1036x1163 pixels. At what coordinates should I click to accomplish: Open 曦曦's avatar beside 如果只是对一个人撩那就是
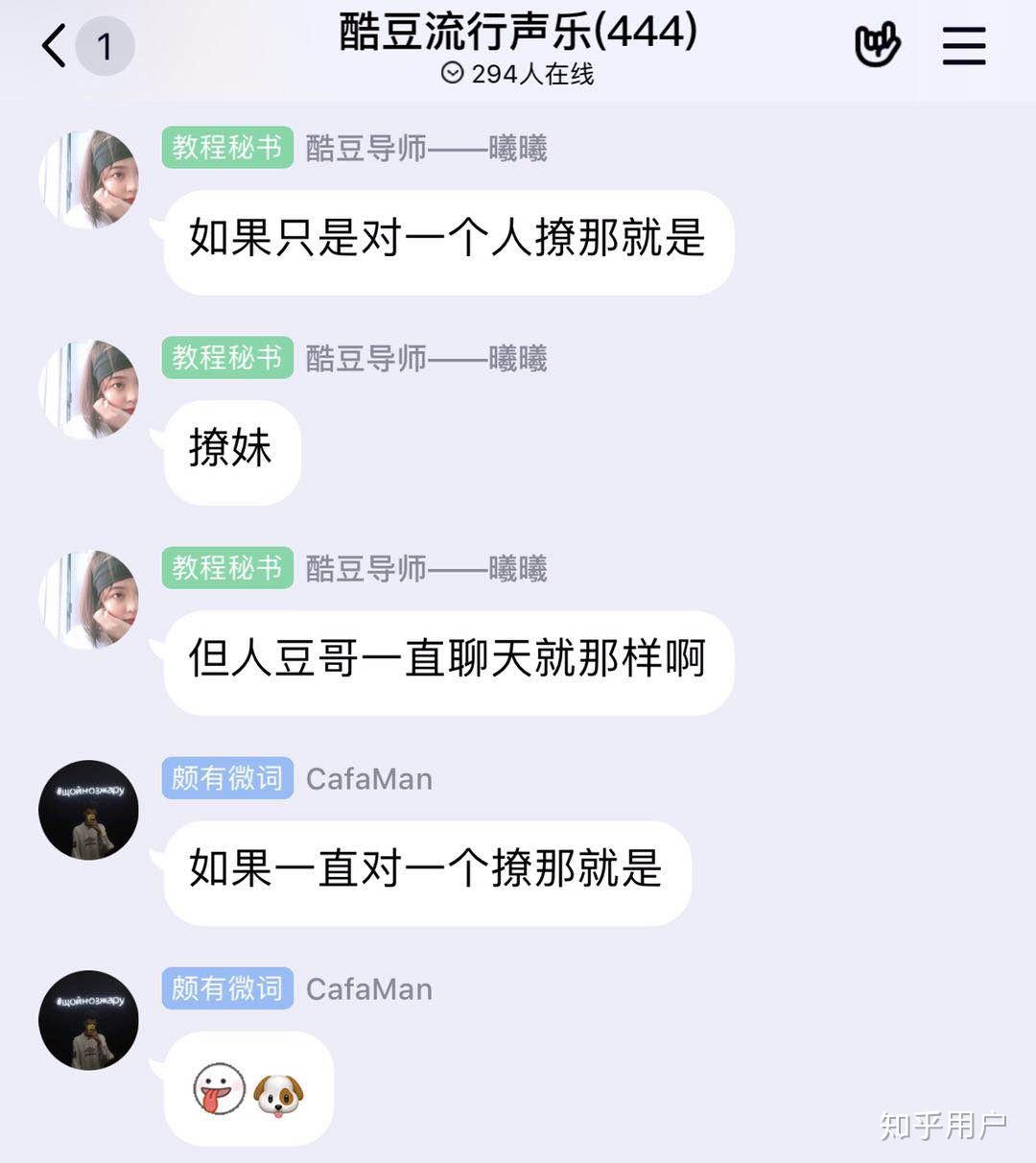click(x=89, y=178)
